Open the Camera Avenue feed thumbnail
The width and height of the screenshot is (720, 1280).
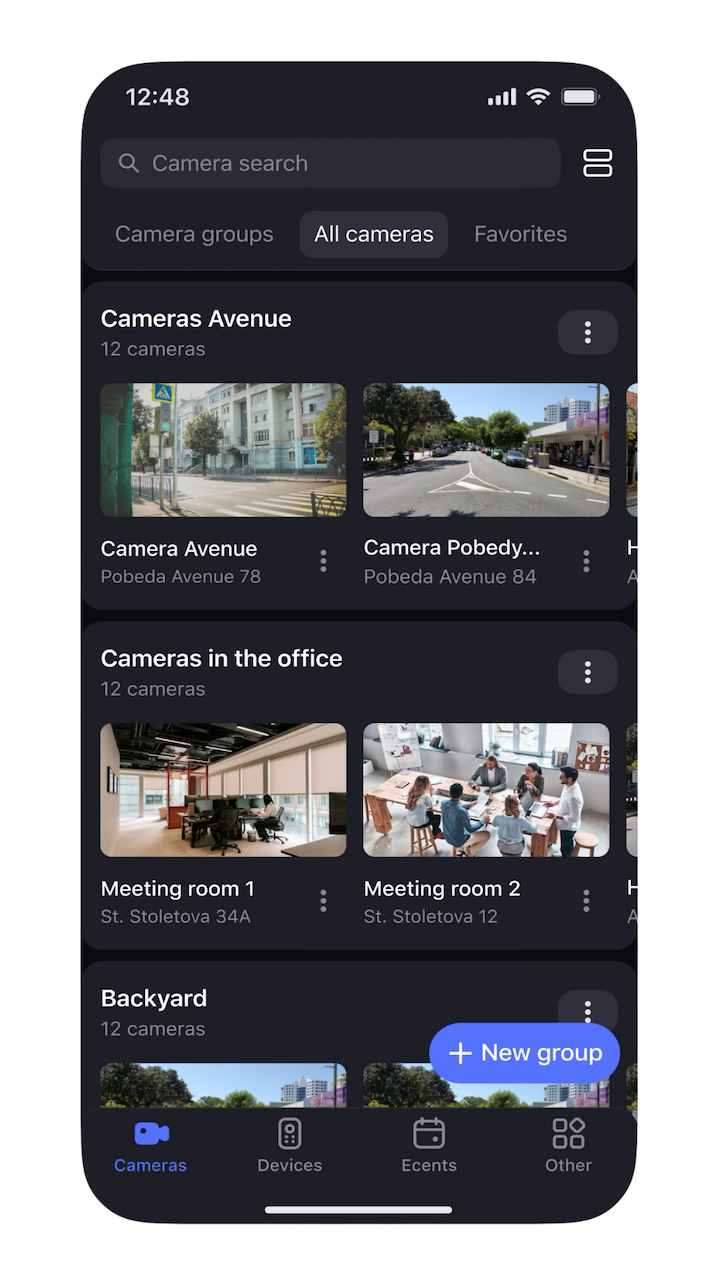223,450
